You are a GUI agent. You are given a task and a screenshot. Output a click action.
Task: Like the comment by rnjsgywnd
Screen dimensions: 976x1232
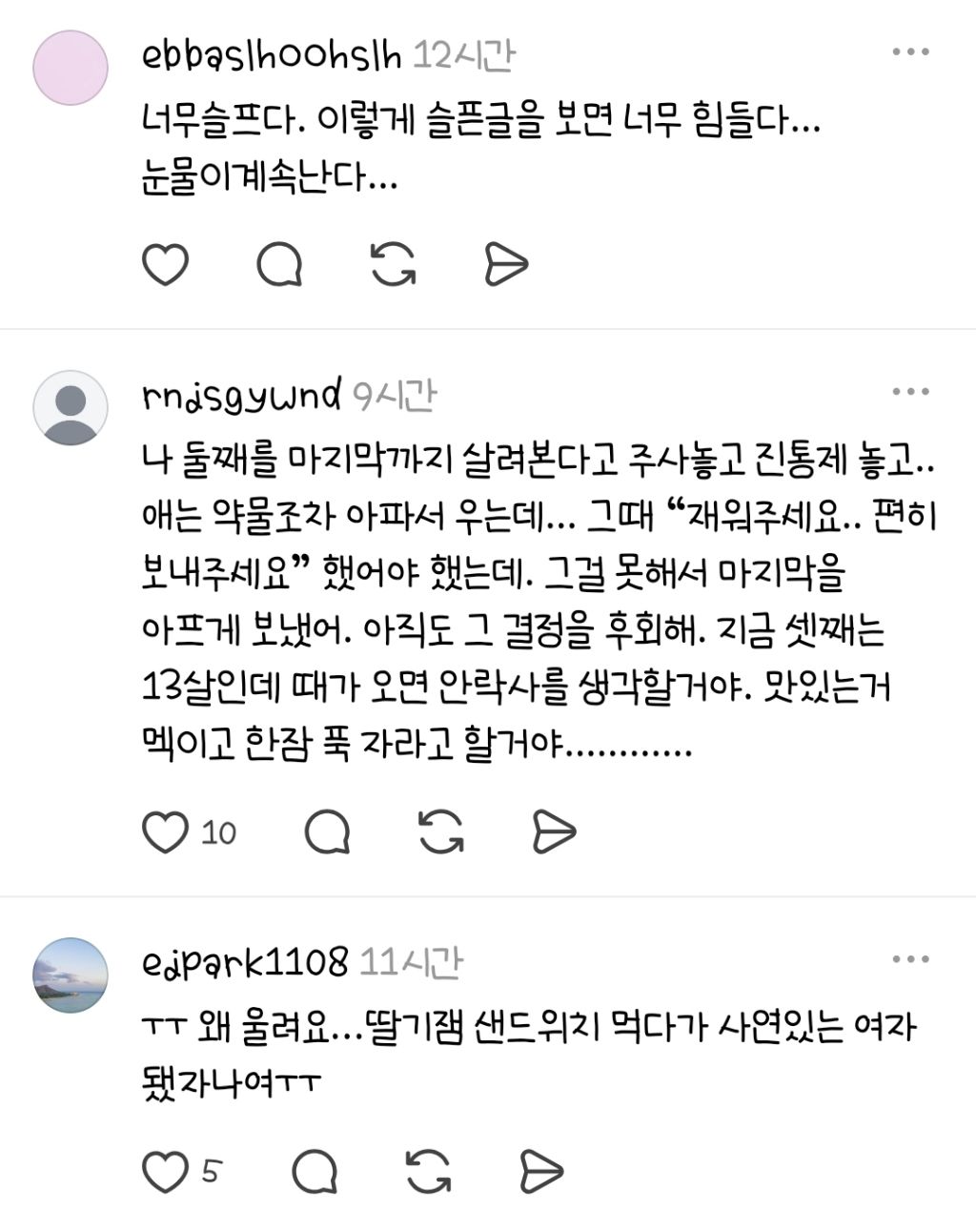coord(166,832)
